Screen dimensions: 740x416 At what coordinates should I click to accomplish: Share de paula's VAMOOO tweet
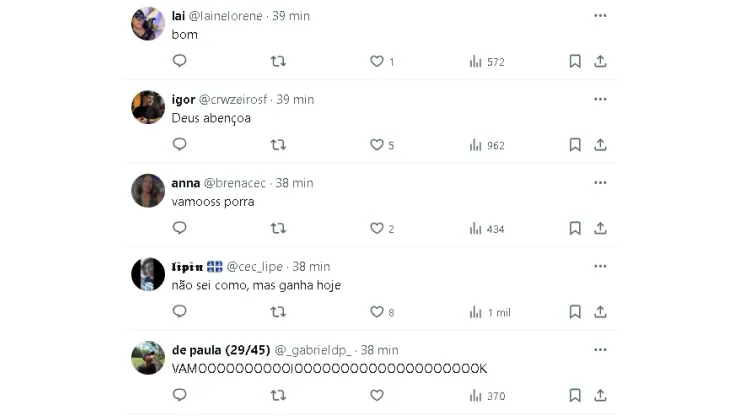[600, 395]
